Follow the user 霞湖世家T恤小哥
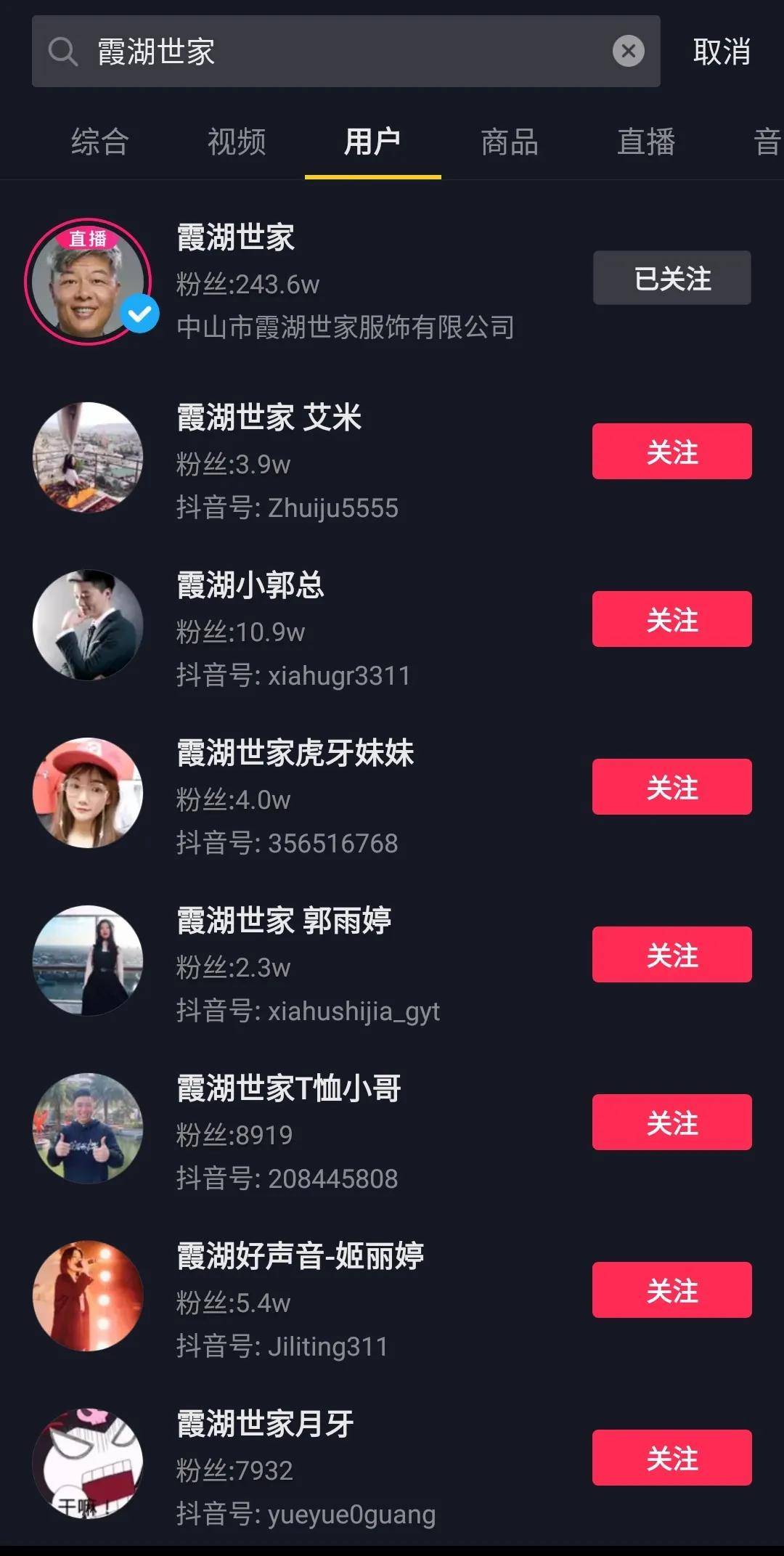The height and width of the screenshot is (1556, 784). [671, 1123]
